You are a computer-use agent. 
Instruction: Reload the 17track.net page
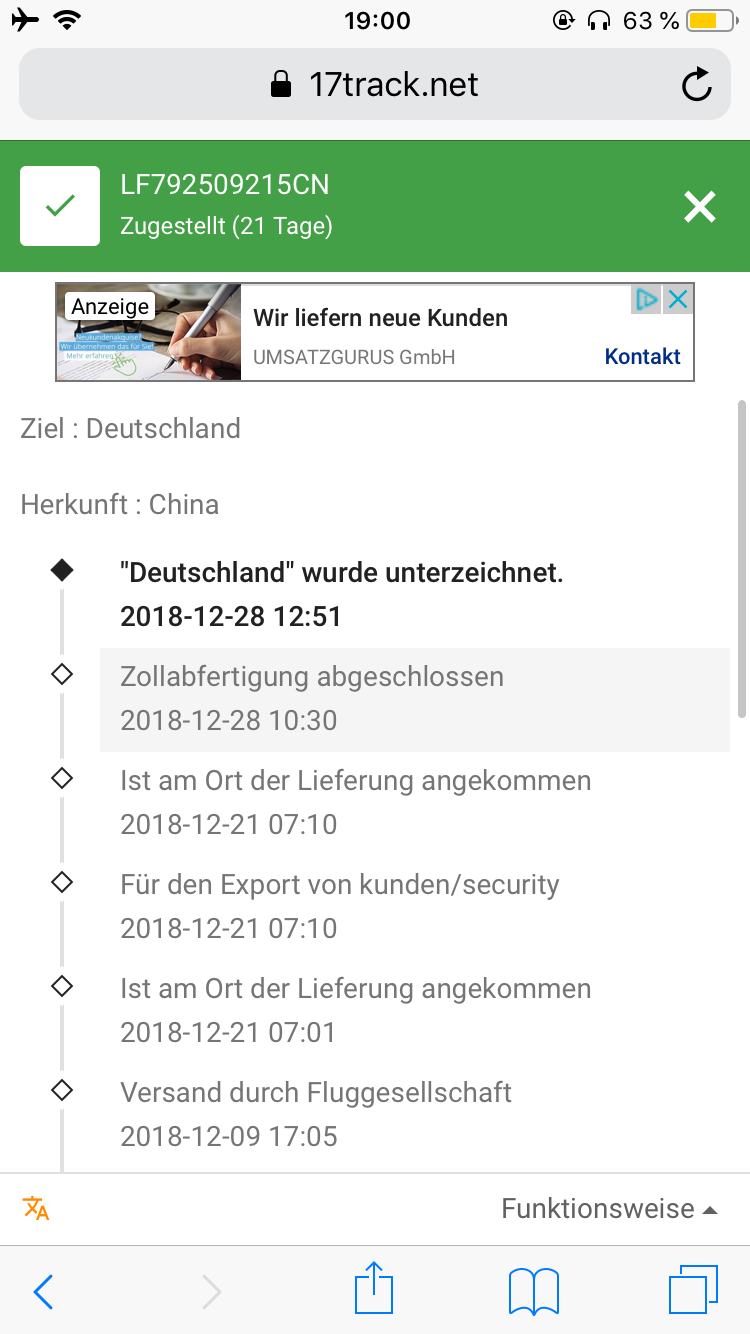tap(696, 85)
